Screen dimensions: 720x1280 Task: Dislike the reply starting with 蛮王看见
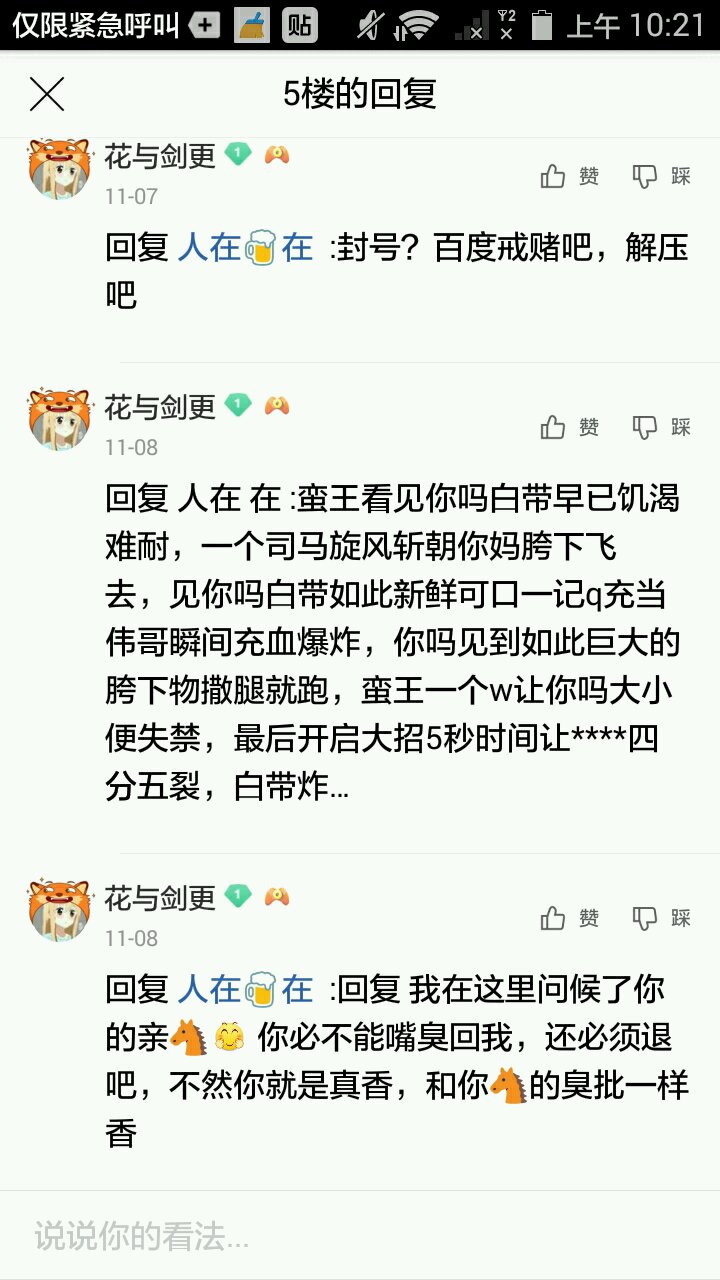click(x=661, y=428)
